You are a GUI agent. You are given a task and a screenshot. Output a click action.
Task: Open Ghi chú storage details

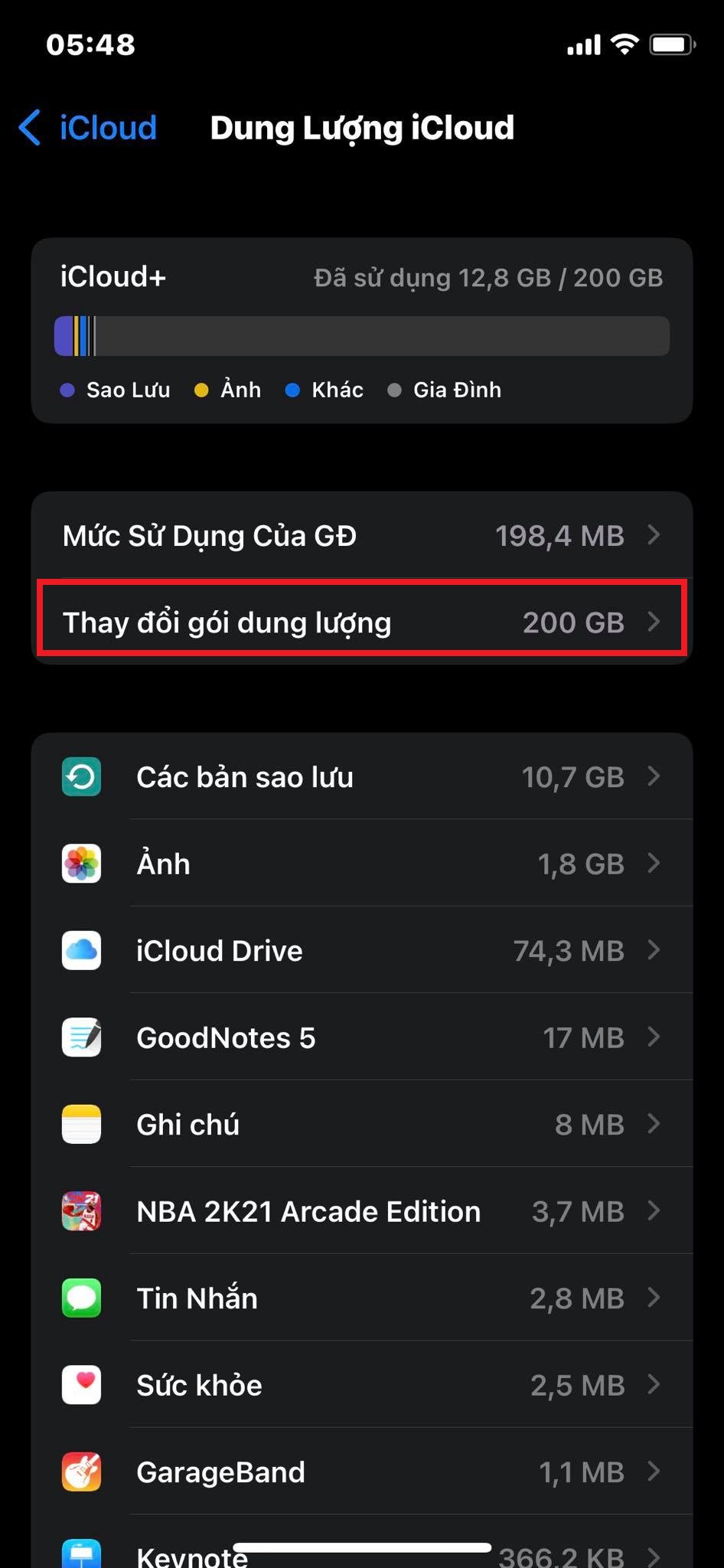point(361,1124)
